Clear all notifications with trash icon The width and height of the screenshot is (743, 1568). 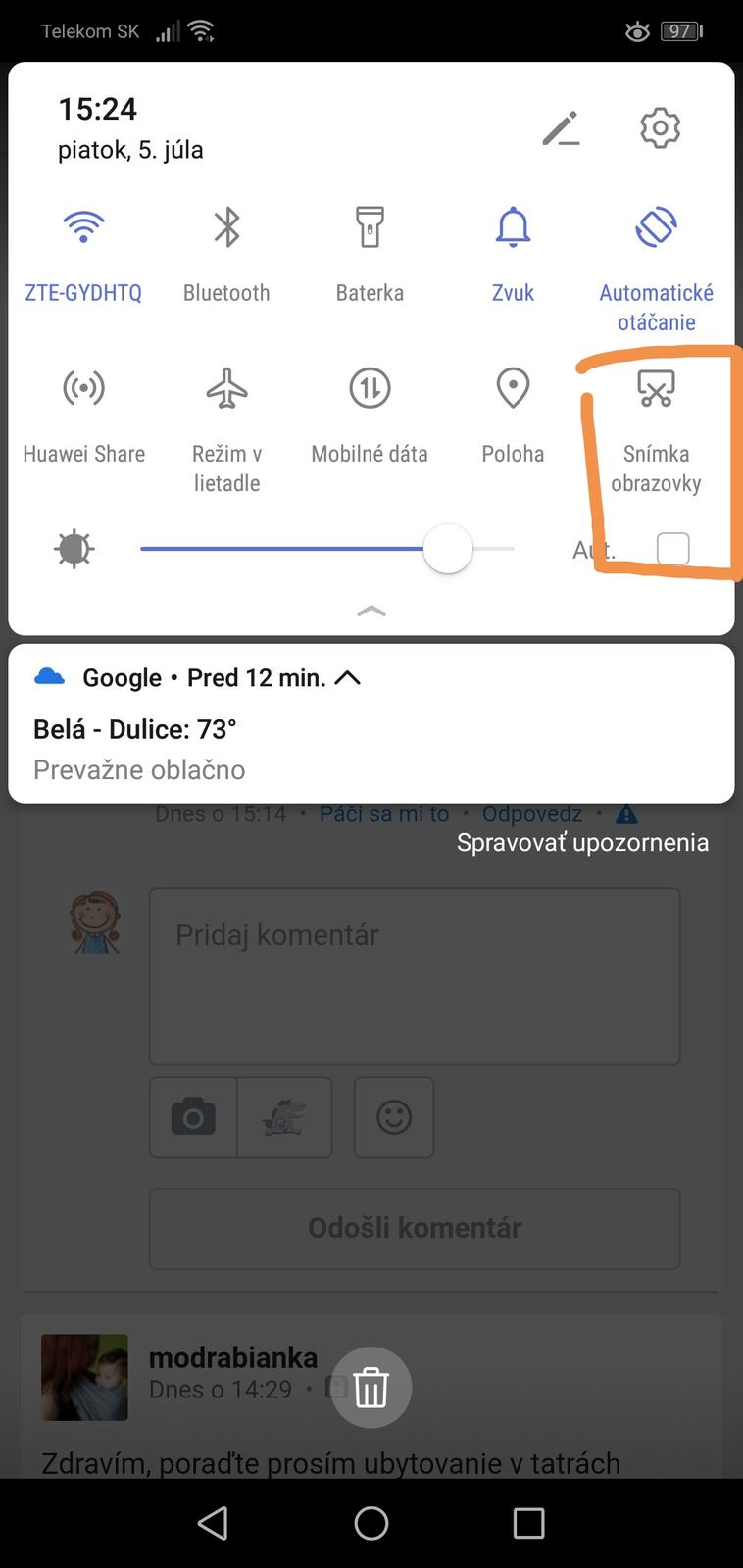(371, 1388)
